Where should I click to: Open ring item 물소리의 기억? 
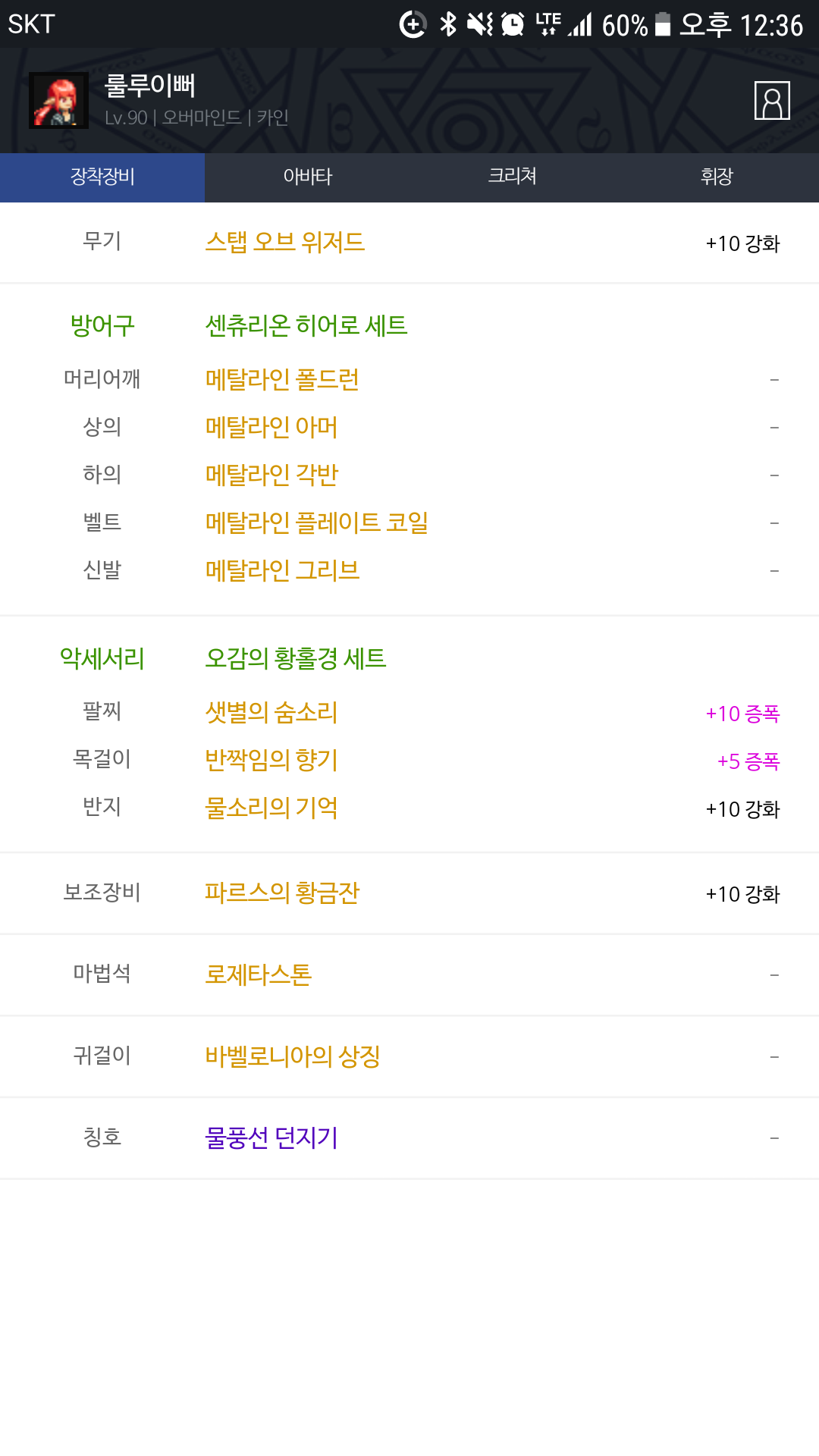click(271, 808)
